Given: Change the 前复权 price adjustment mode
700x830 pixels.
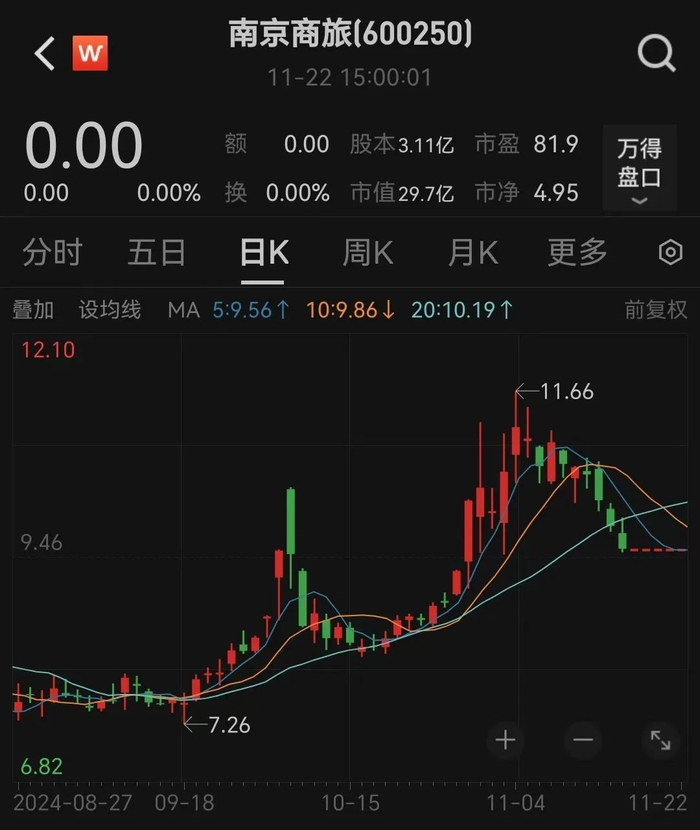Looking at the screenshot, I should point(656,310).
